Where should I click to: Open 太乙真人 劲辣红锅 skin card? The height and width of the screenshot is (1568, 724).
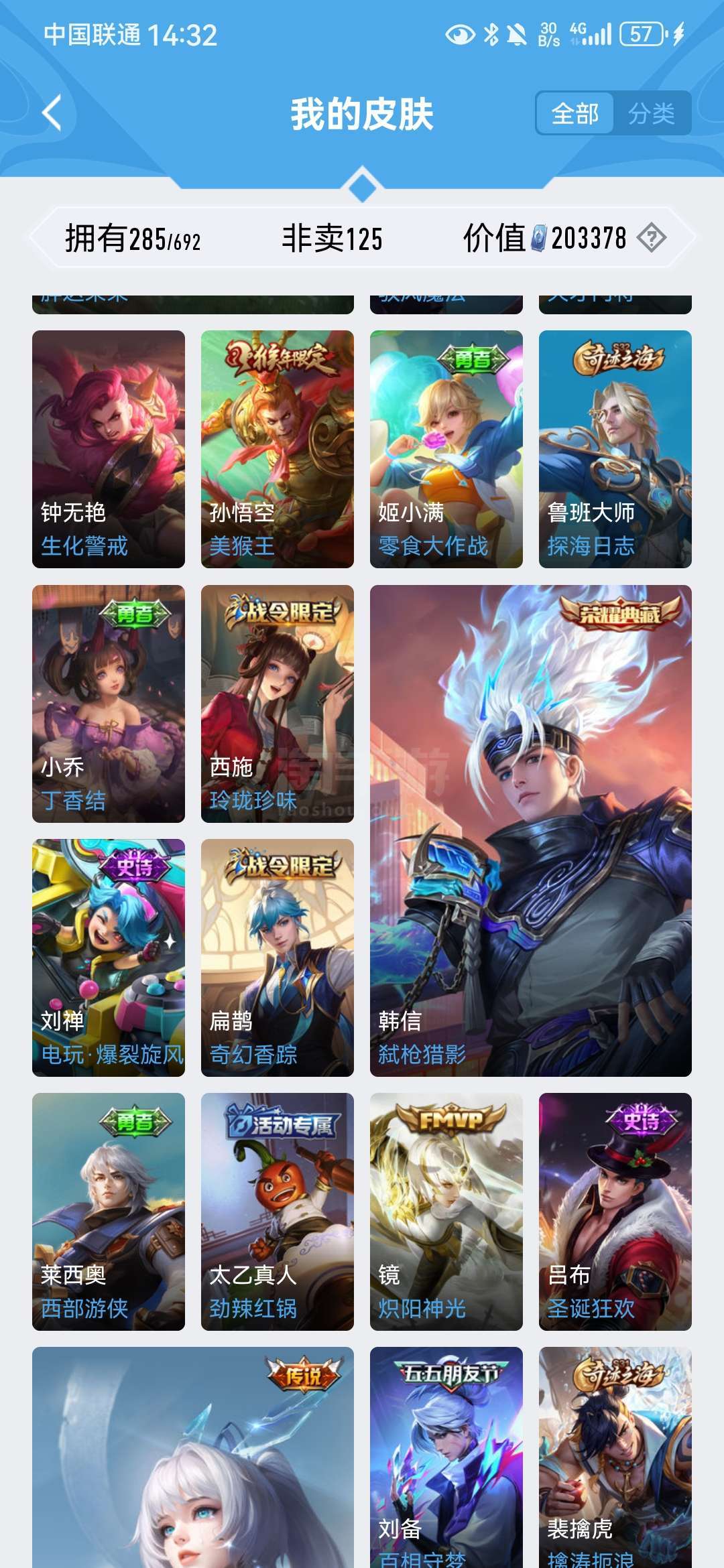coord(278,1212)
